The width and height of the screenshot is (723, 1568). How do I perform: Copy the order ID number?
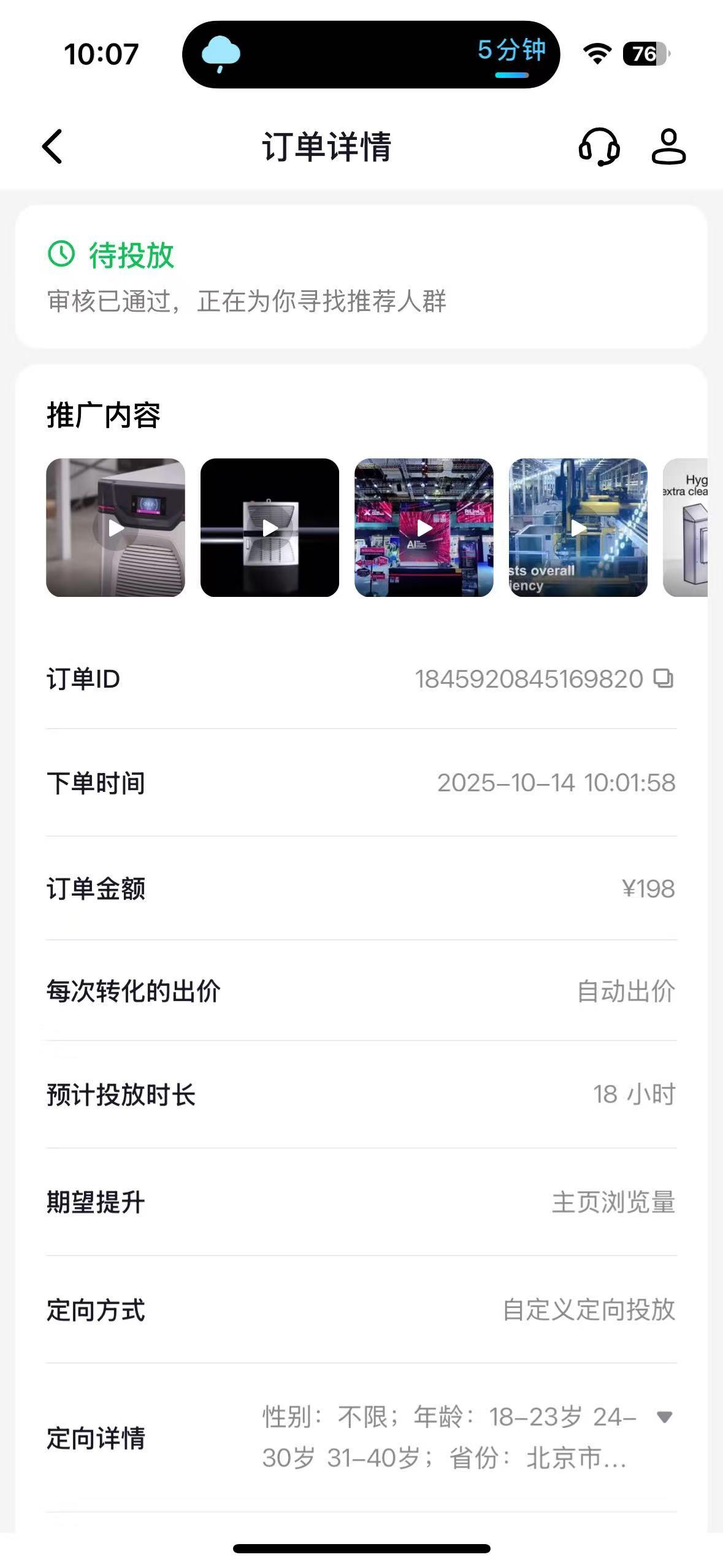click(664, 678)
